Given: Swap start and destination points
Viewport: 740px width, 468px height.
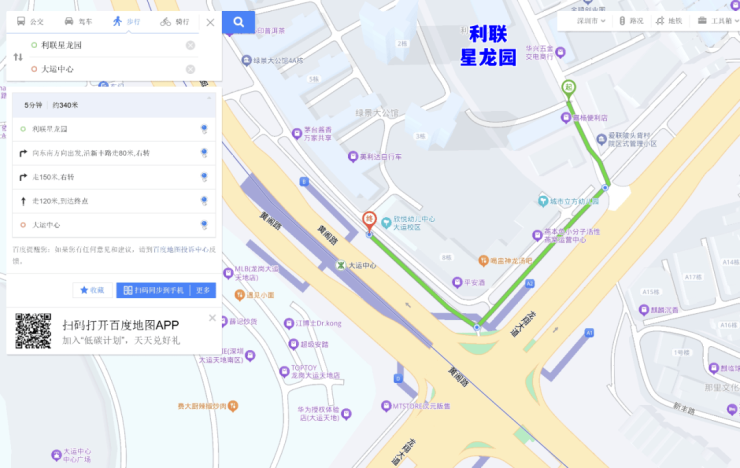Looking at the screenshot, I should pyautogui.click(x=17, y=57).
